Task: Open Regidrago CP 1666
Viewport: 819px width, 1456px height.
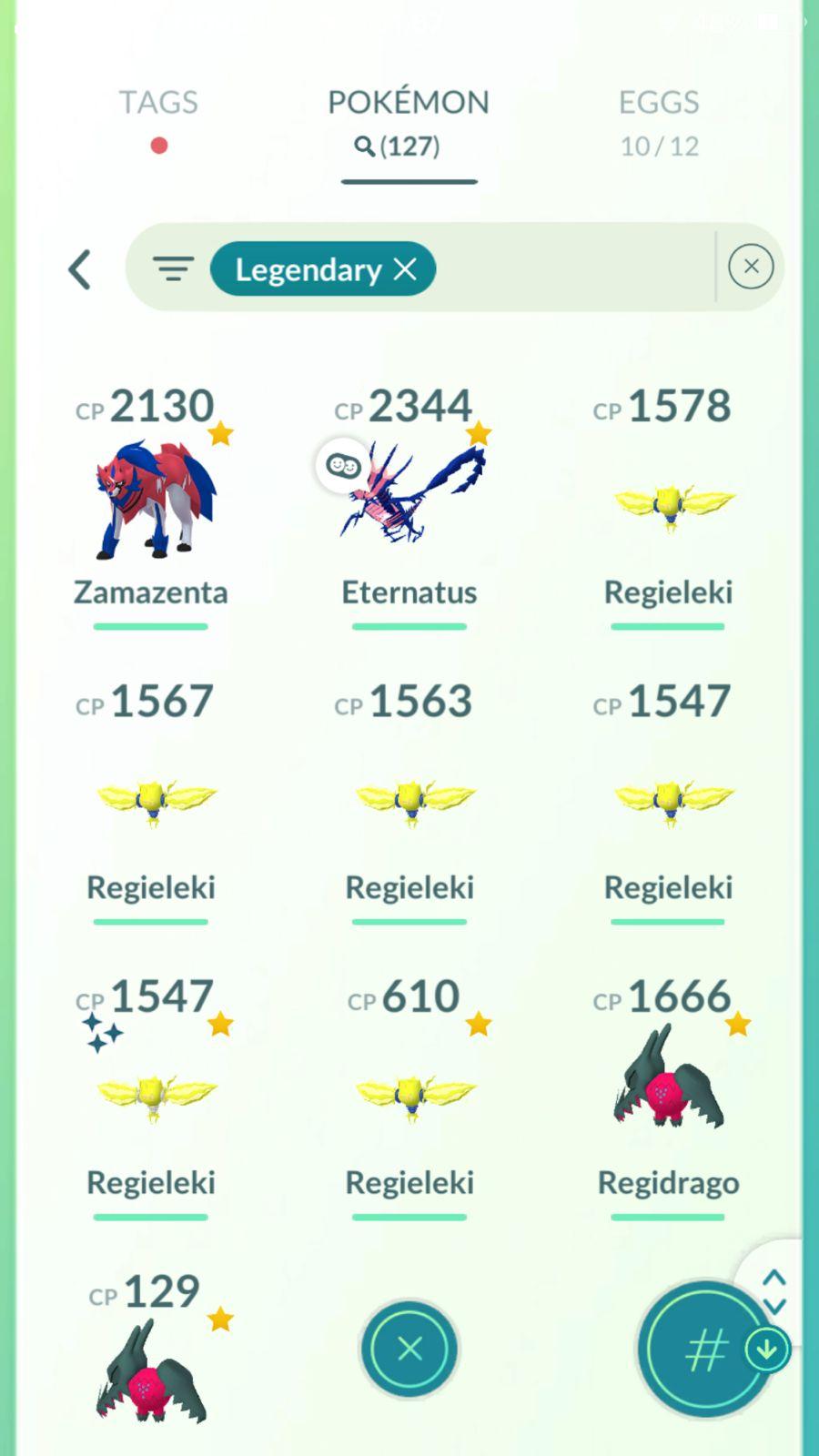Action: pyautogui.click(x=669, y=1083)
